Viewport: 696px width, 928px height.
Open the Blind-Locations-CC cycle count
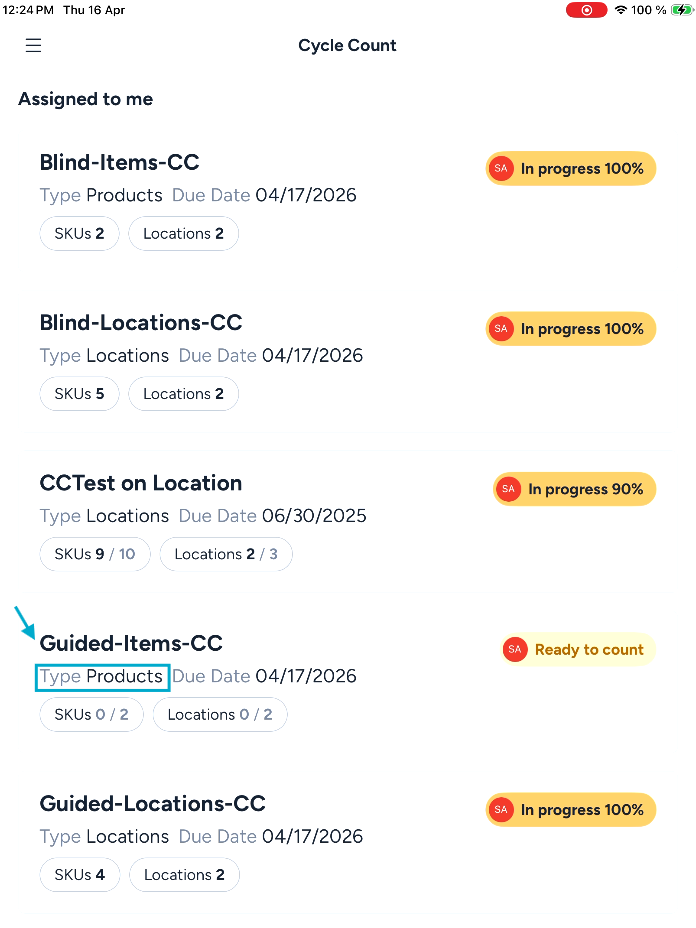coord(141,323)
